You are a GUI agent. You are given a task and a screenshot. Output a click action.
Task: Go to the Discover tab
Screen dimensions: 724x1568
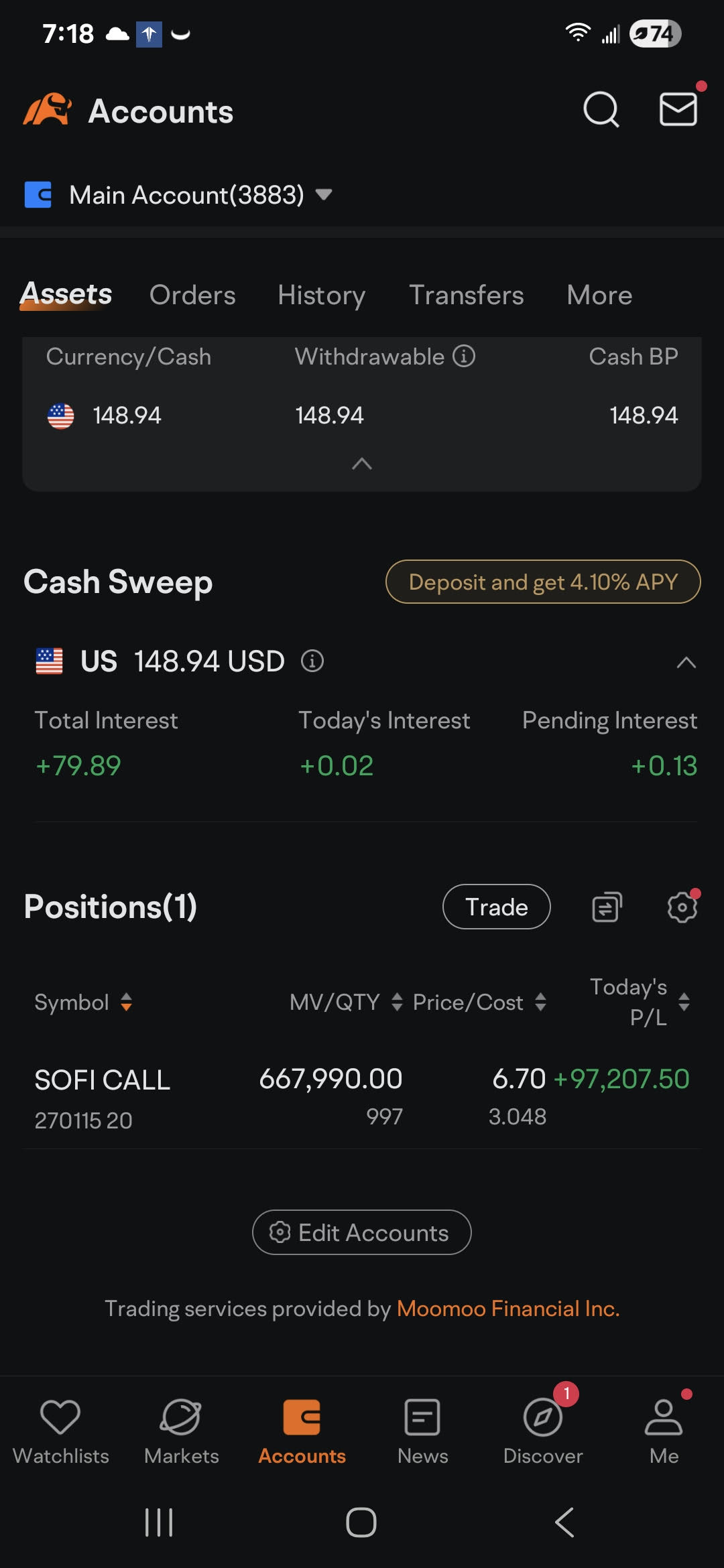point(543,1431)
